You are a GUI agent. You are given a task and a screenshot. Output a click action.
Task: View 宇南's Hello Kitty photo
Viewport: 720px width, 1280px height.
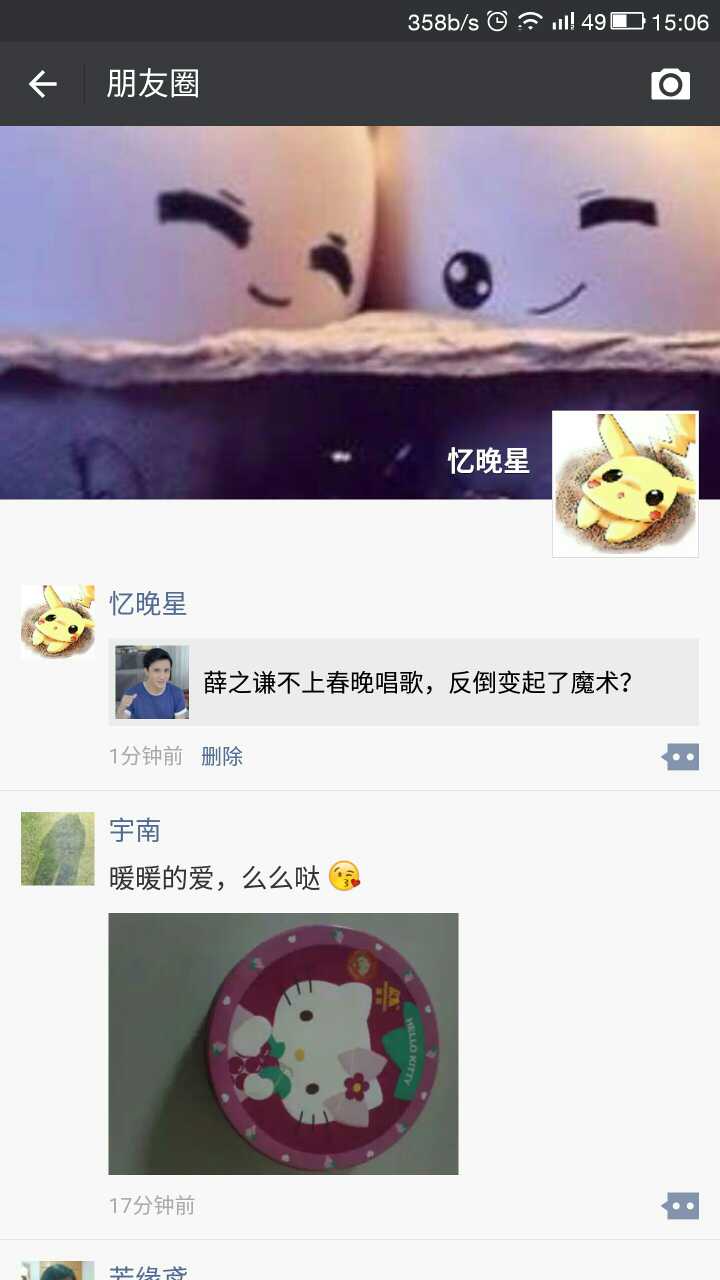click(x=283, y=1043)
